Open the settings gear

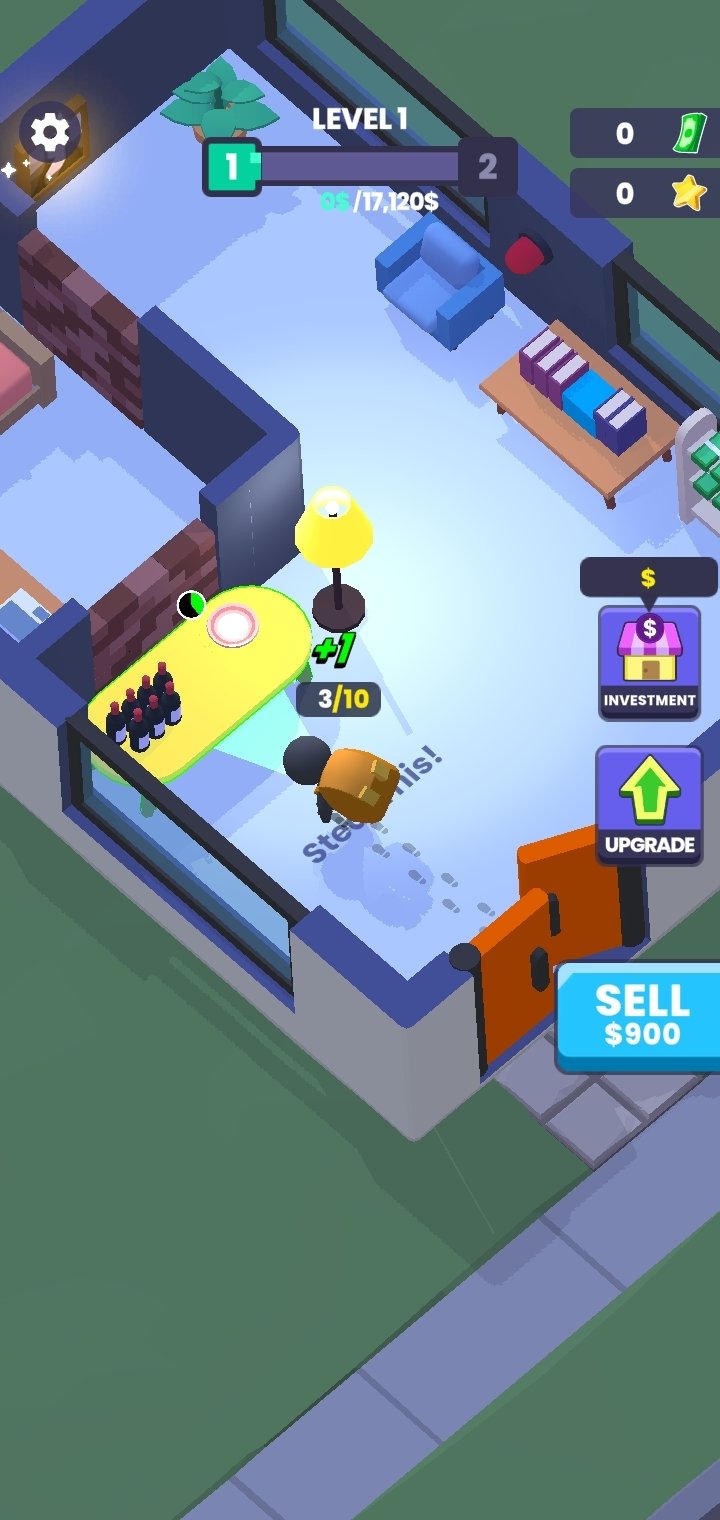[x=50, y=132]
